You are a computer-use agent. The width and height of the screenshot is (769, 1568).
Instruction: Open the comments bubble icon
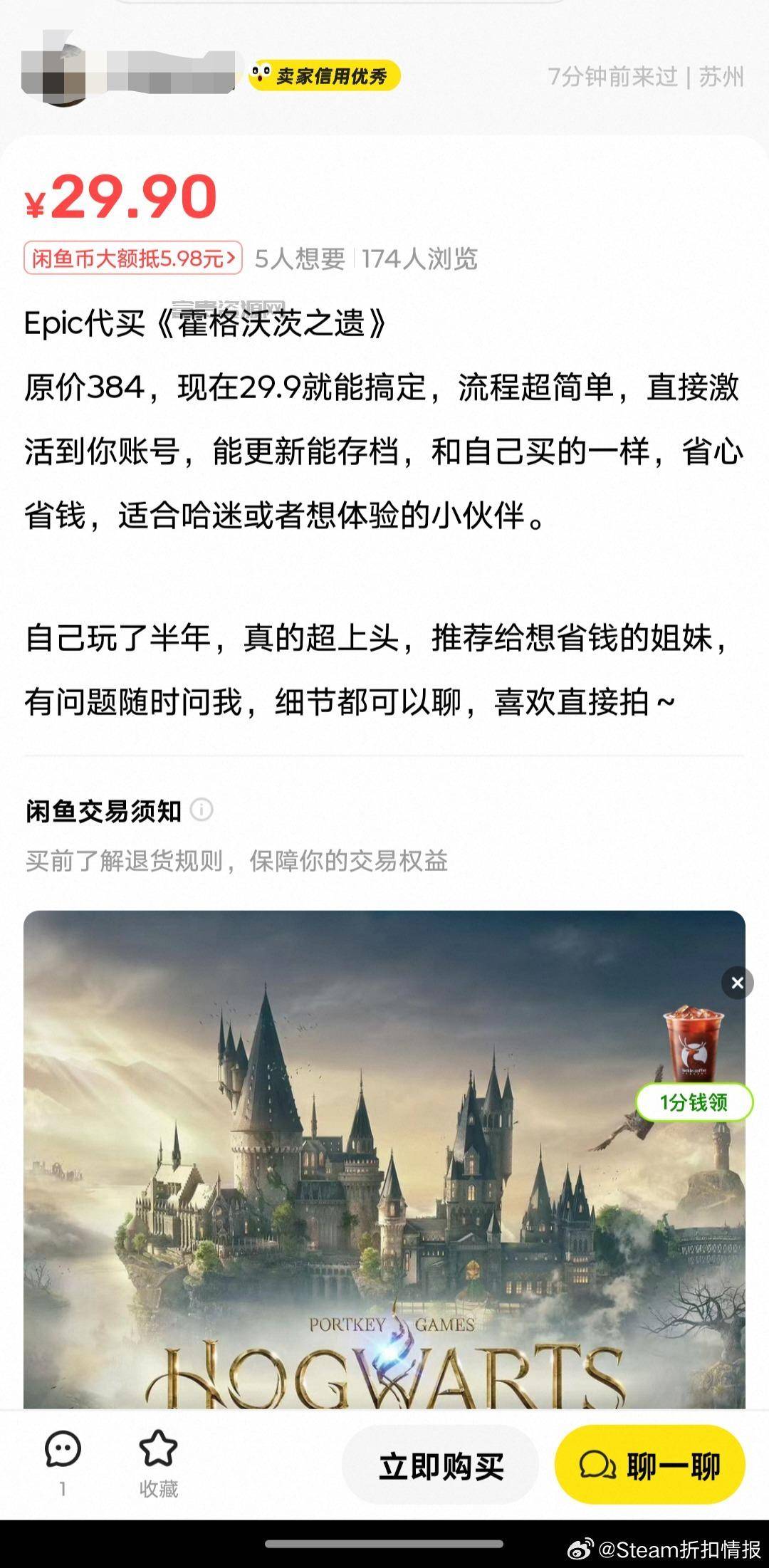click(x=63, y=1463)
